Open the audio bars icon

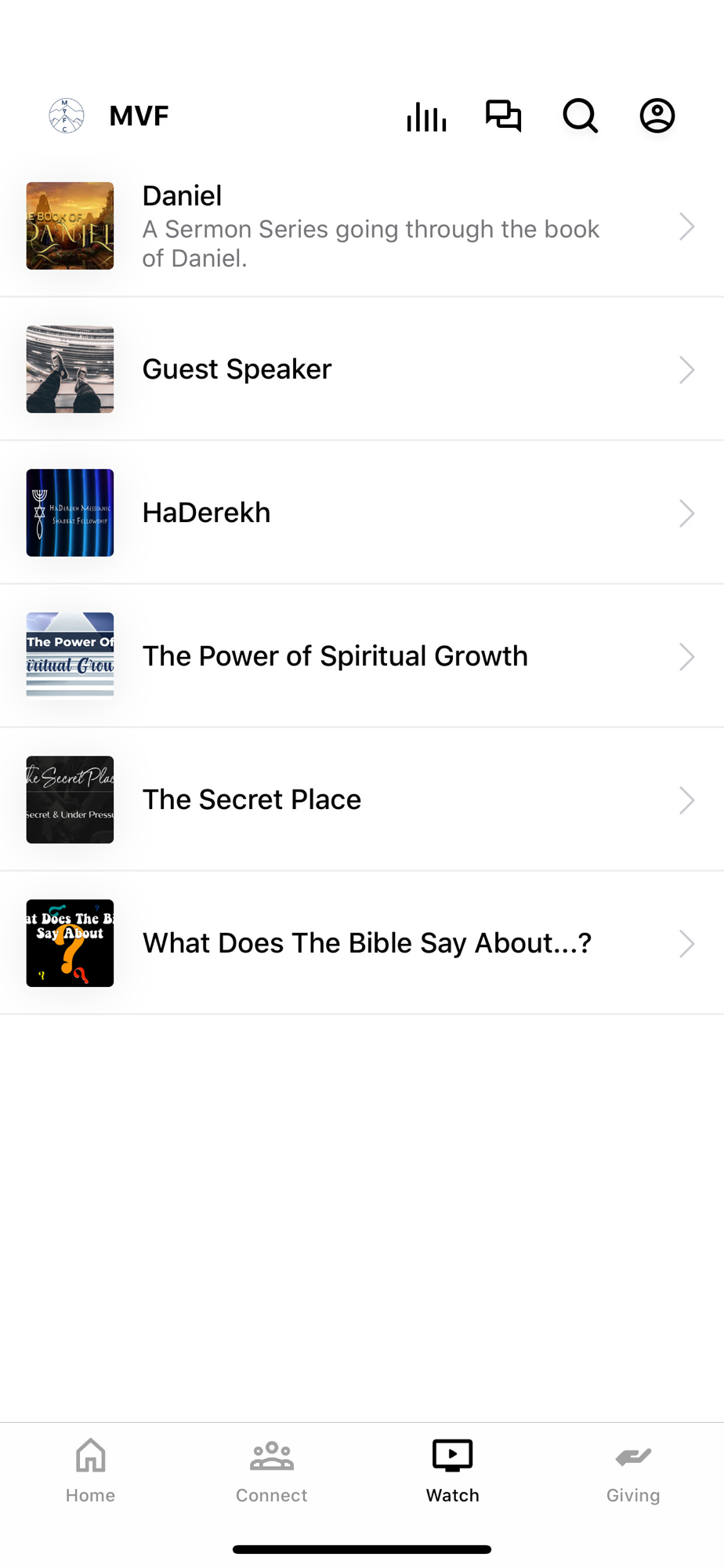[426, 116]
